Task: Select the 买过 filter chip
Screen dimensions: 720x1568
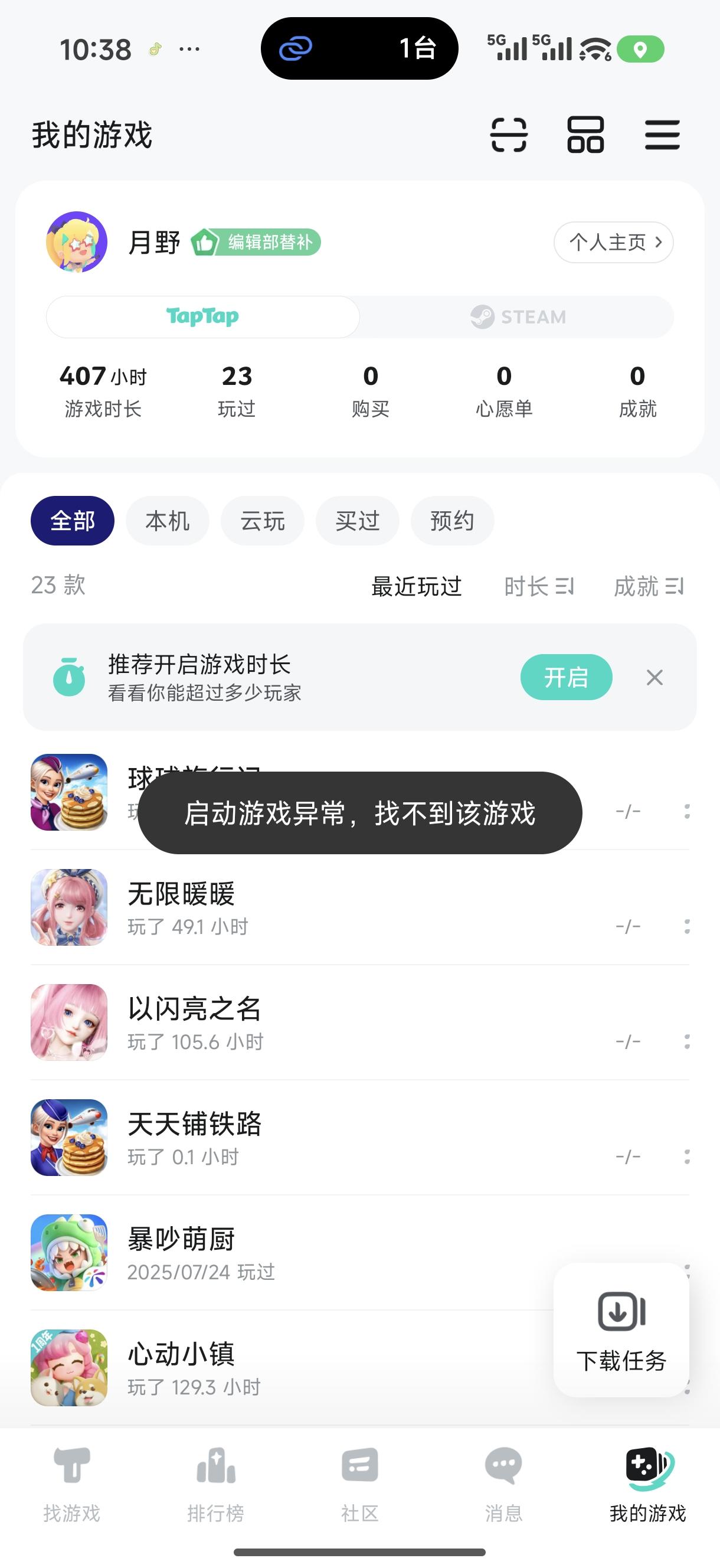Action: (357, 521)
